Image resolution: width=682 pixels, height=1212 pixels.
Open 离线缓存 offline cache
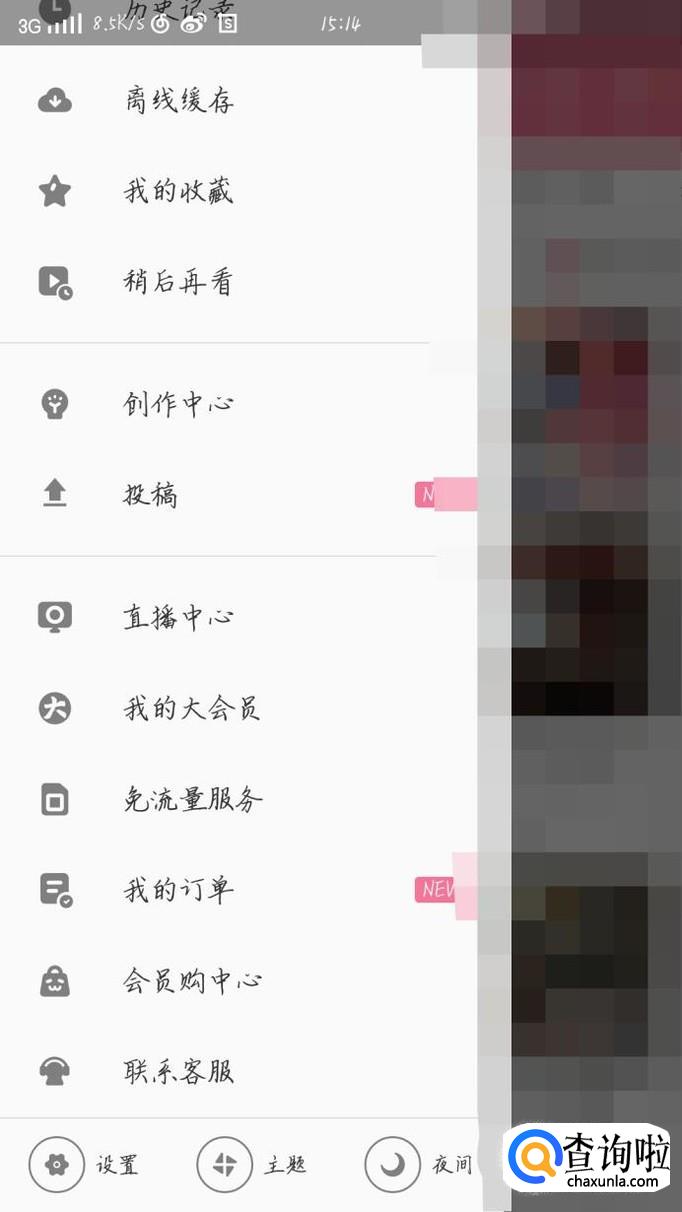178,100
